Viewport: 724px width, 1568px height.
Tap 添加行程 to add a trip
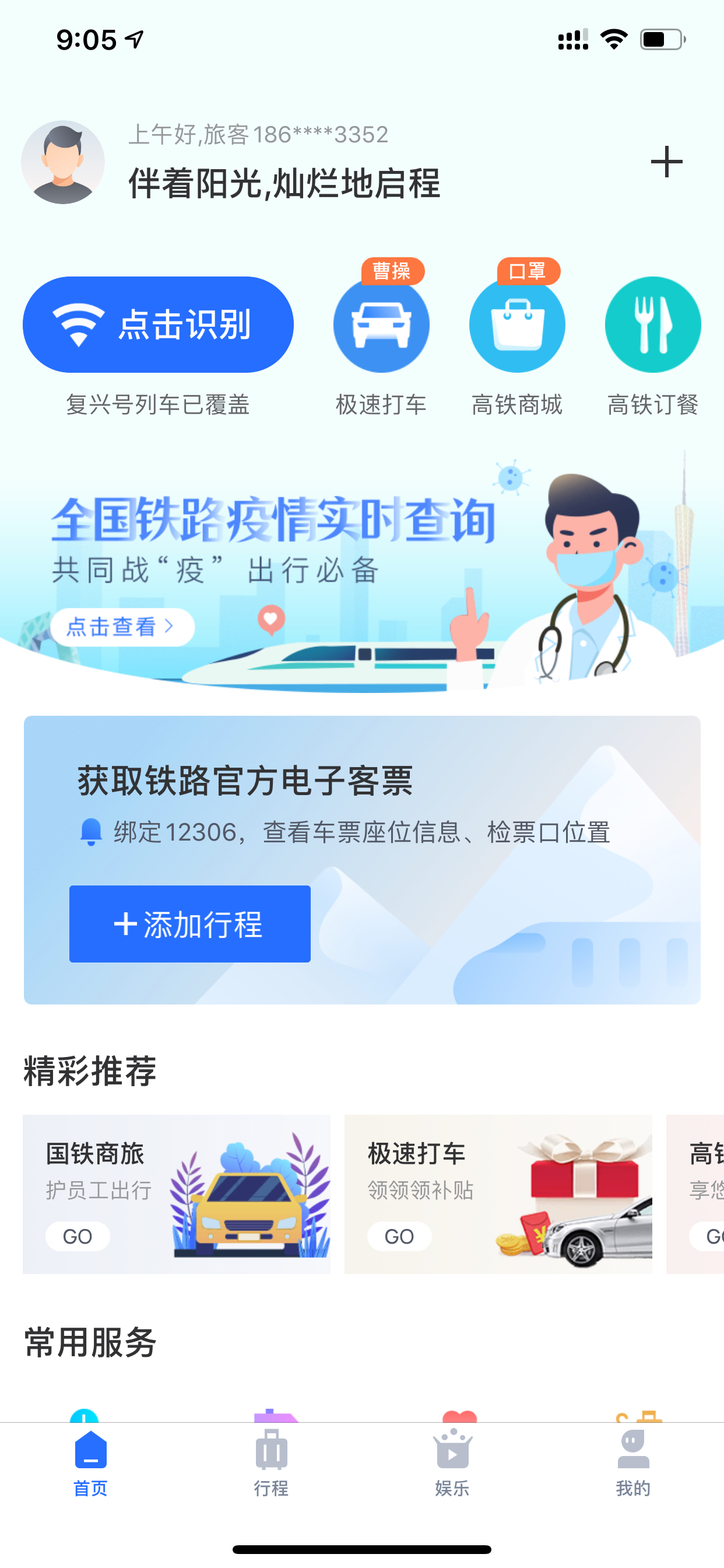point(190,923)
